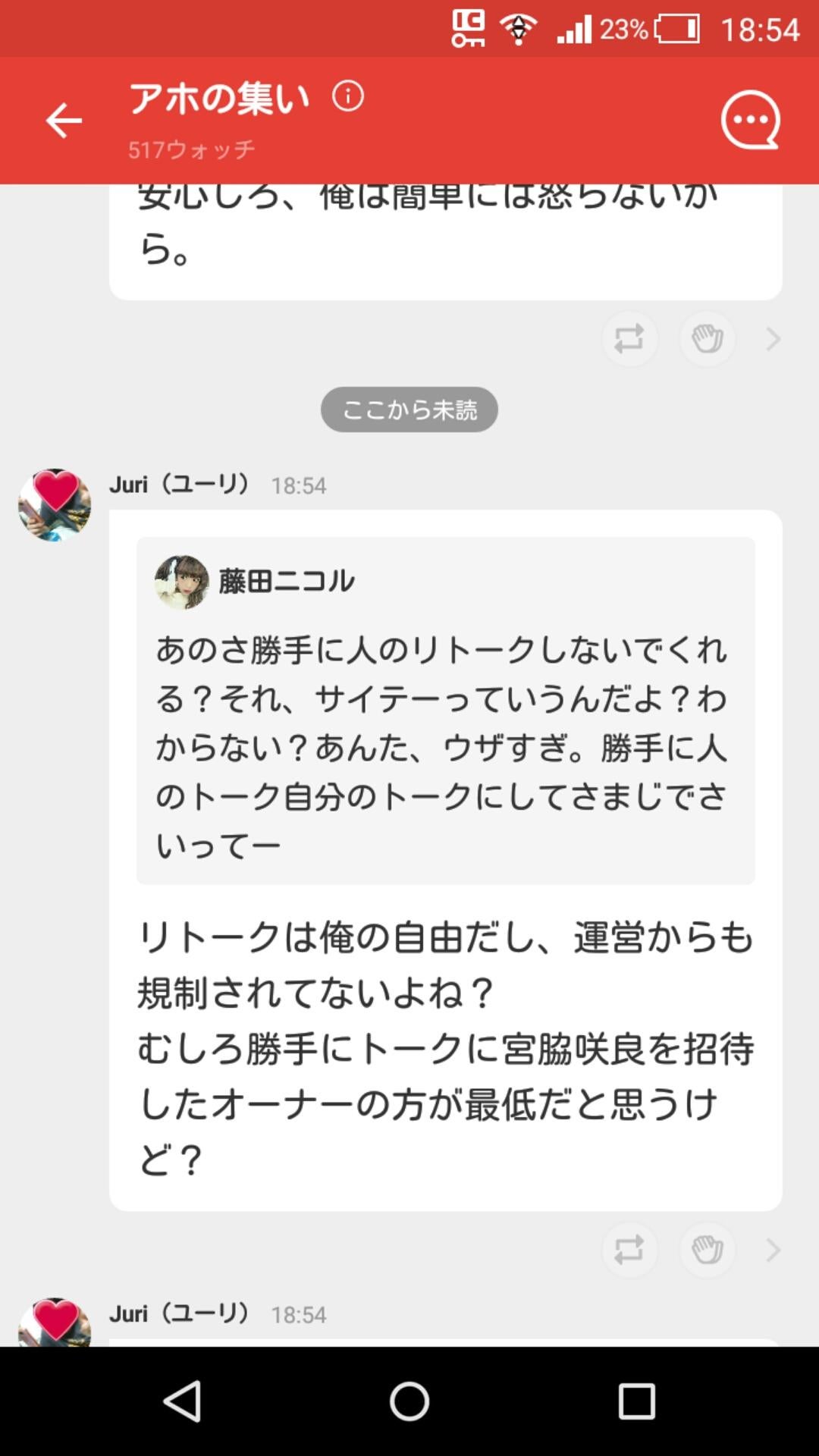Tap the ここから未読 unread marker

(409, 409)
